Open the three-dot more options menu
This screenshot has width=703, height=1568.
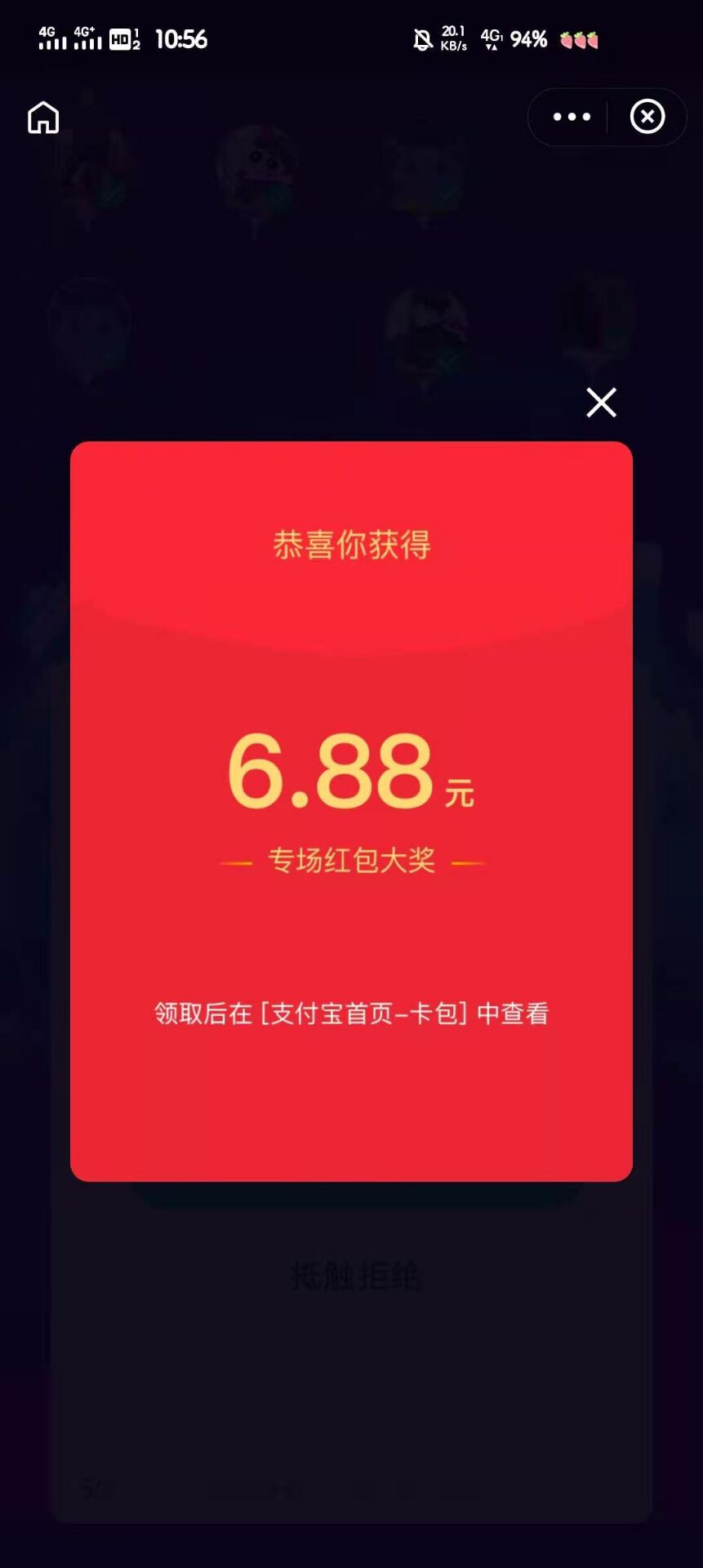point(572,117)
